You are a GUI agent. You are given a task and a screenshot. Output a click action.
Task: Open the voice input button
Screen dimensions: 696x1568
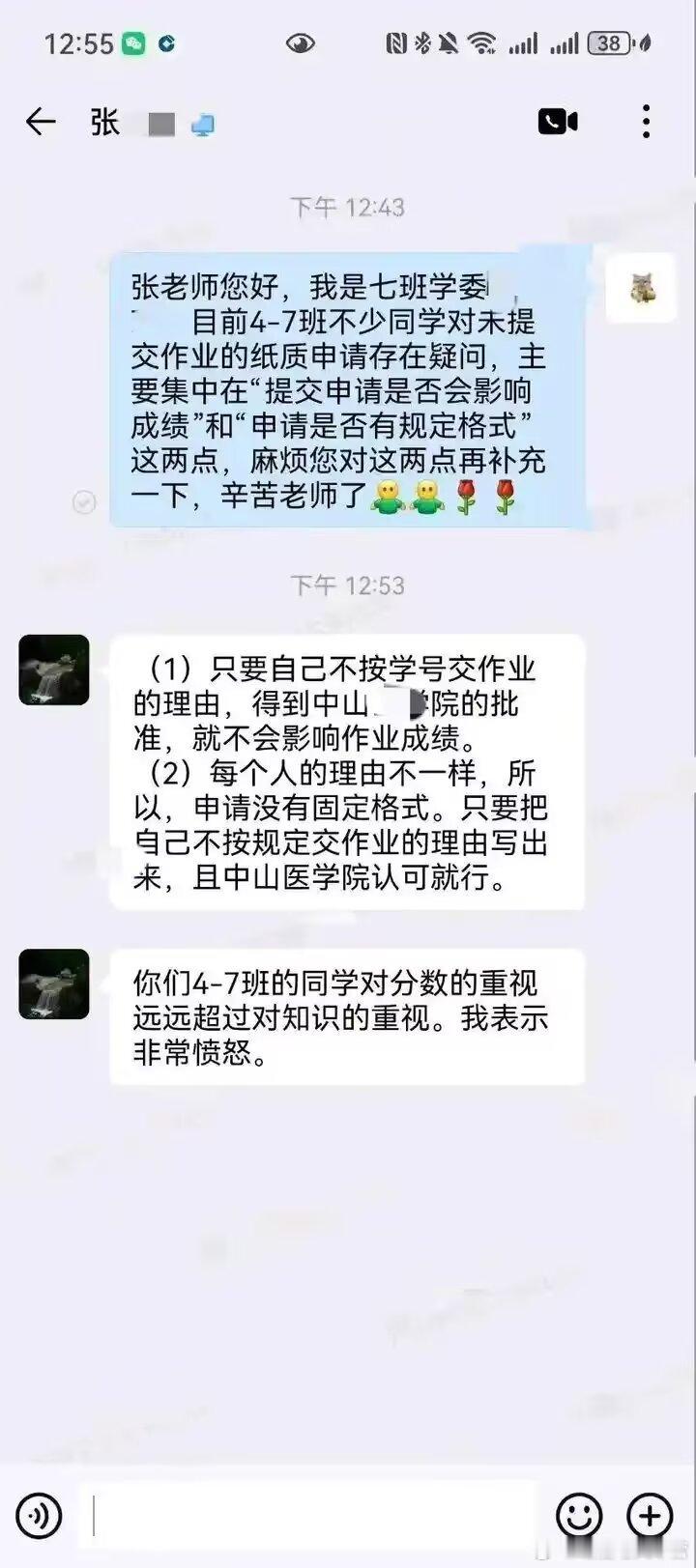click(x=39, y=1517)
